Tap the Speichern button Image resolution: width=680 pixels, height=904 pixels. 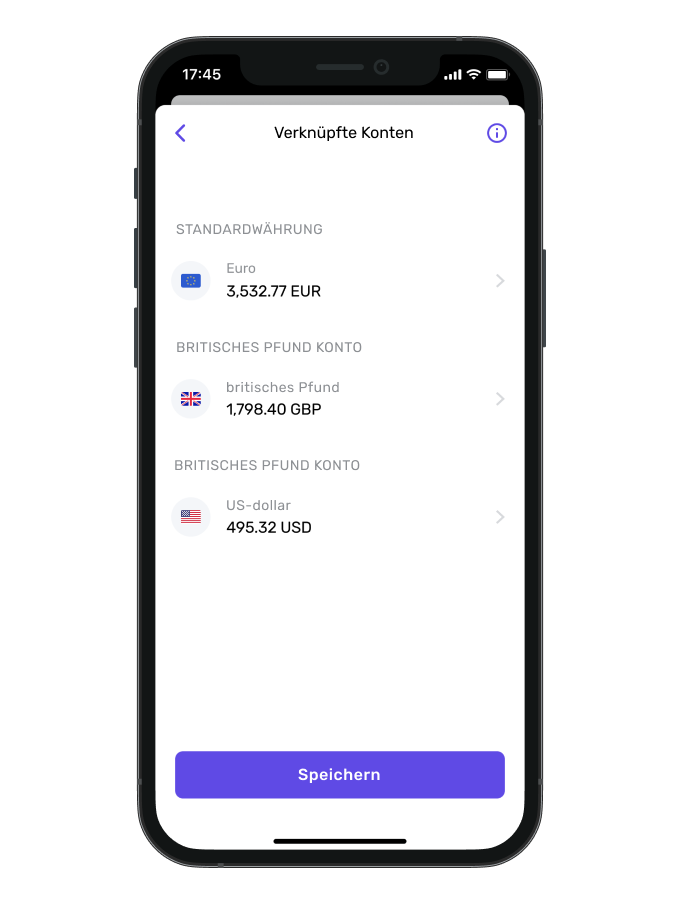coord(339,775)
